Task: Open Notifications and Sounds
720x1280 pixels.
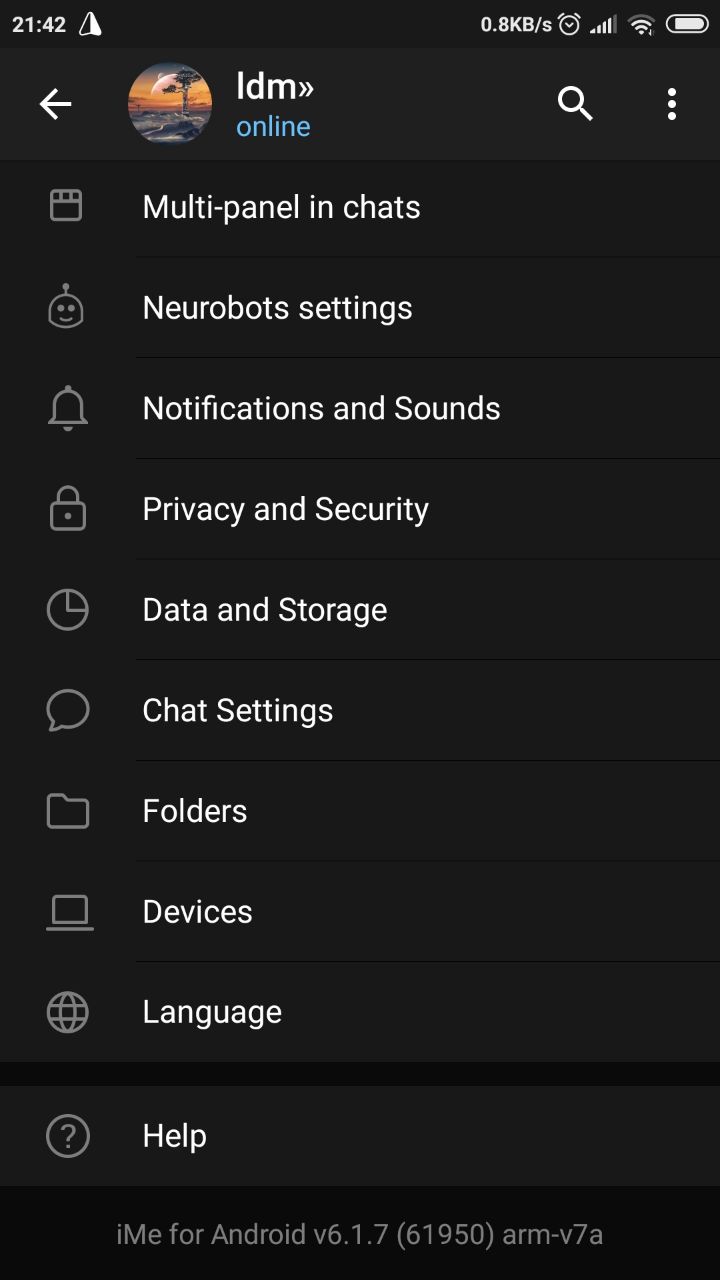Action: point(360,408)
